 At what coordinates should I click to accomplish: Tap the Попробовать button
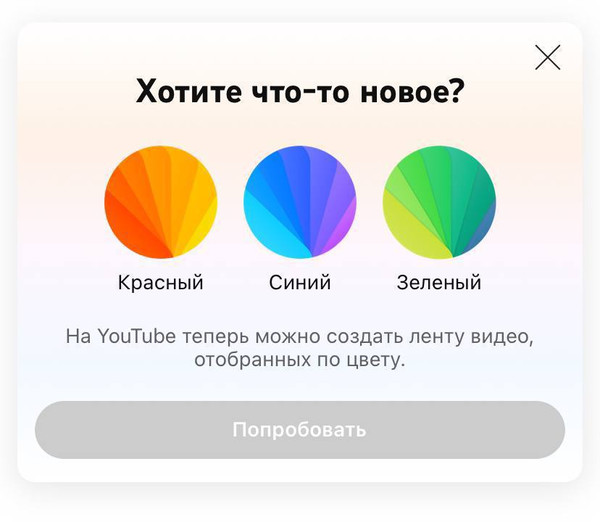click(299, 431)
